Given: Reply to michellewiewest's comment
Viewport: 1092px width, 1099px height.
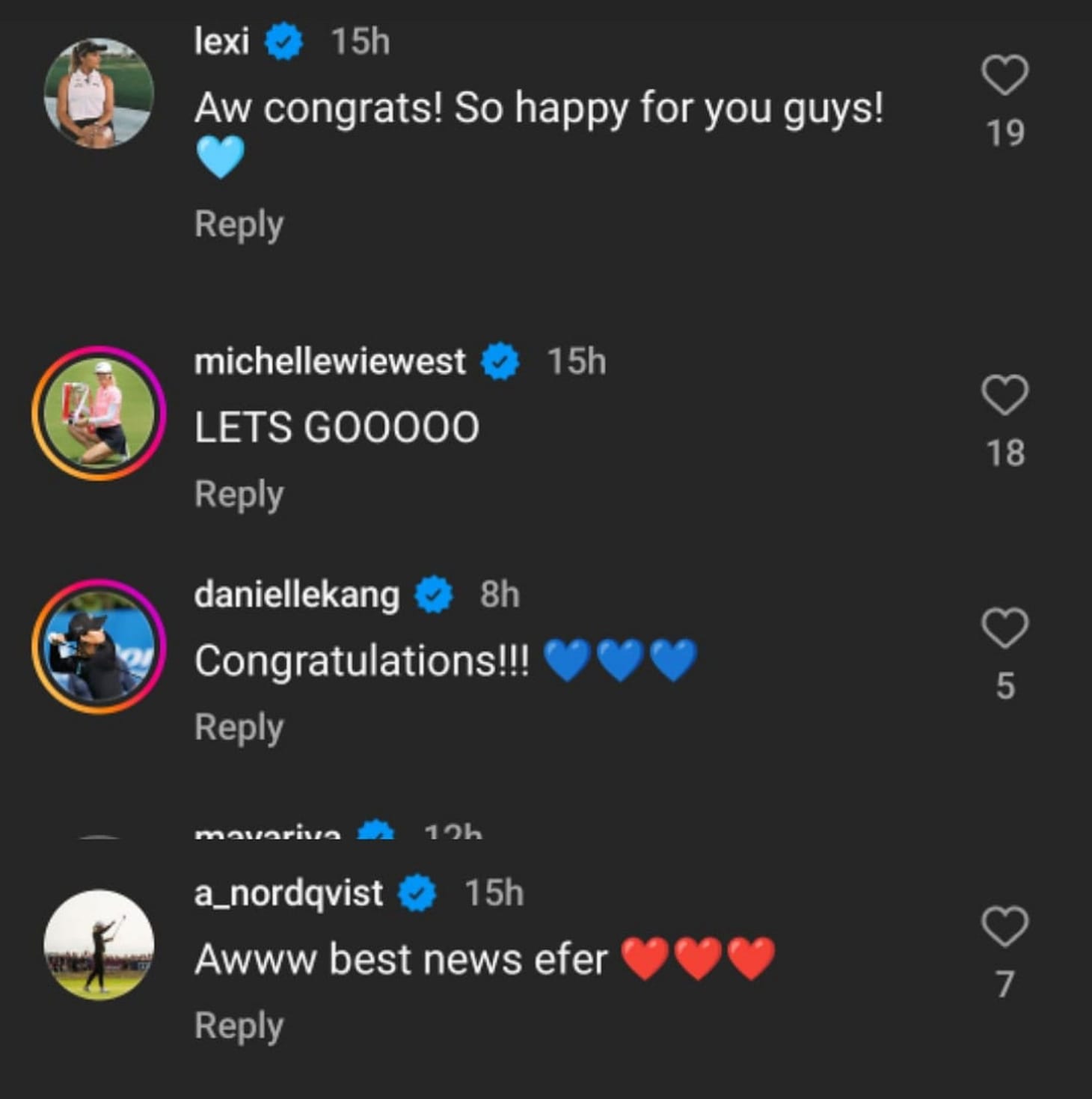Looking at the screenshot, I should point(238,492).
